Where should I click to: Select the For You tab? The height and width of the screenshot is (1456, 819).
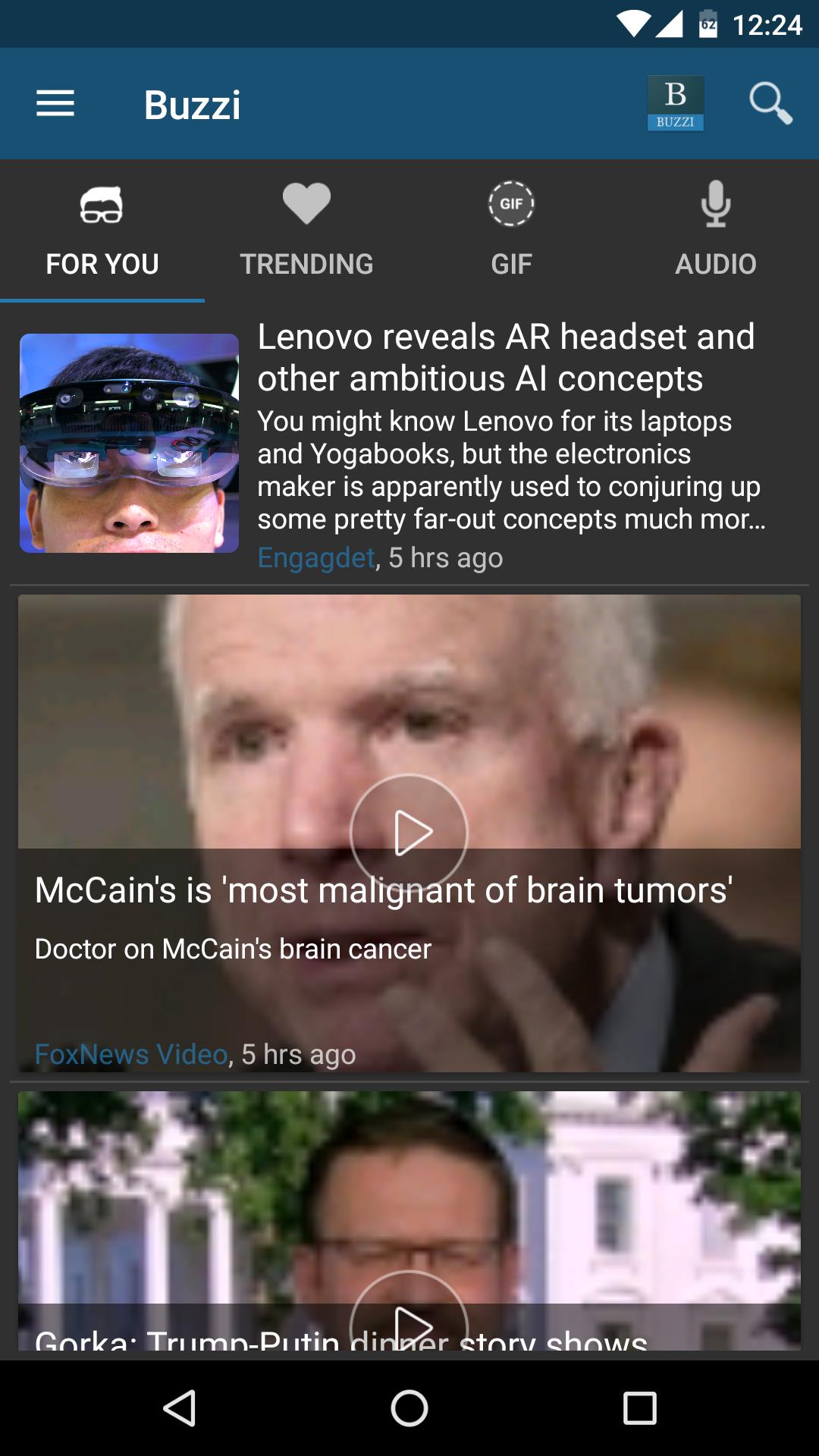(x=102, y=231)
